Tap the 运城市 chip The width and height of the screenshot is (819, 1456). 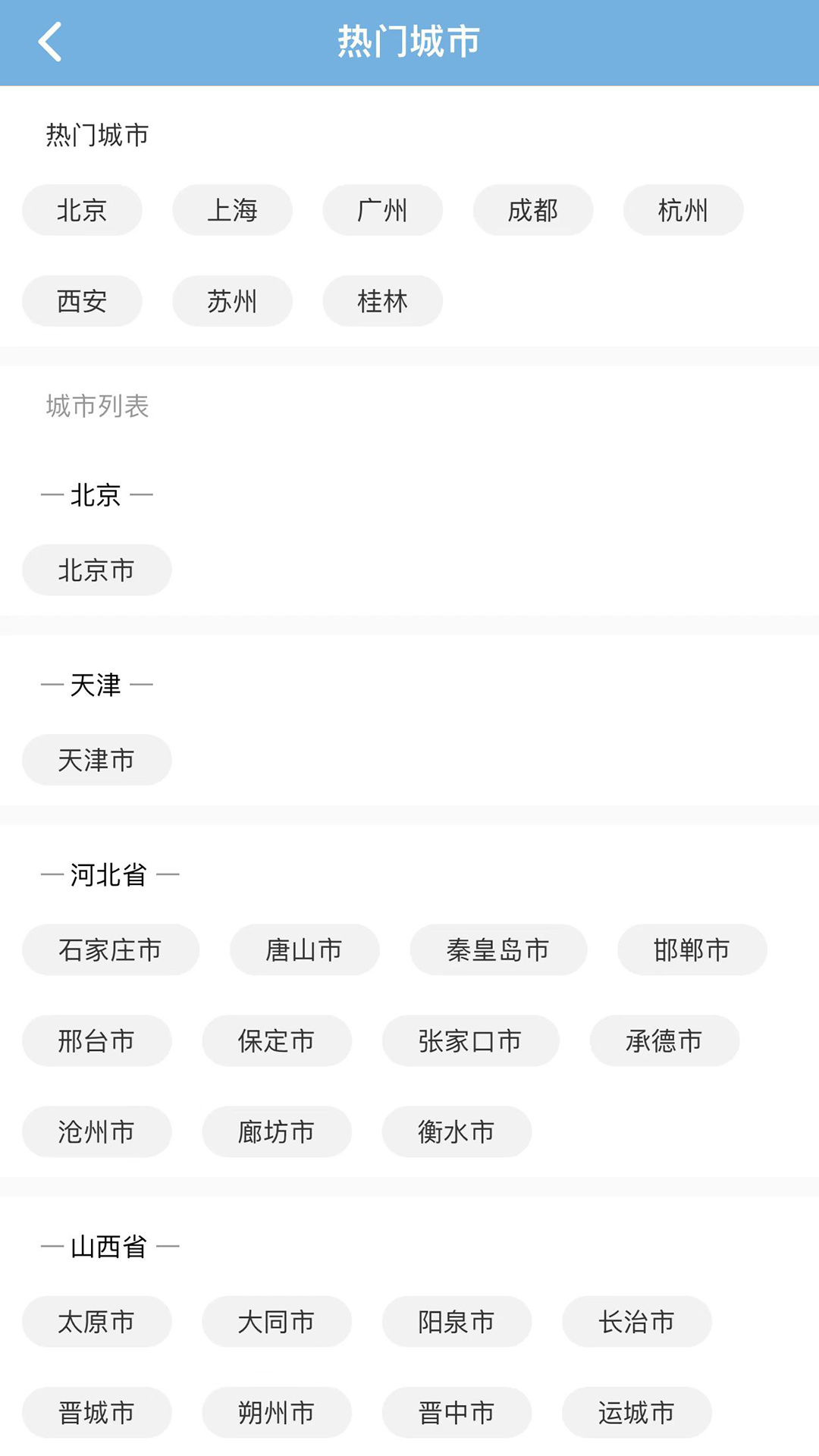pos(637,1413)
